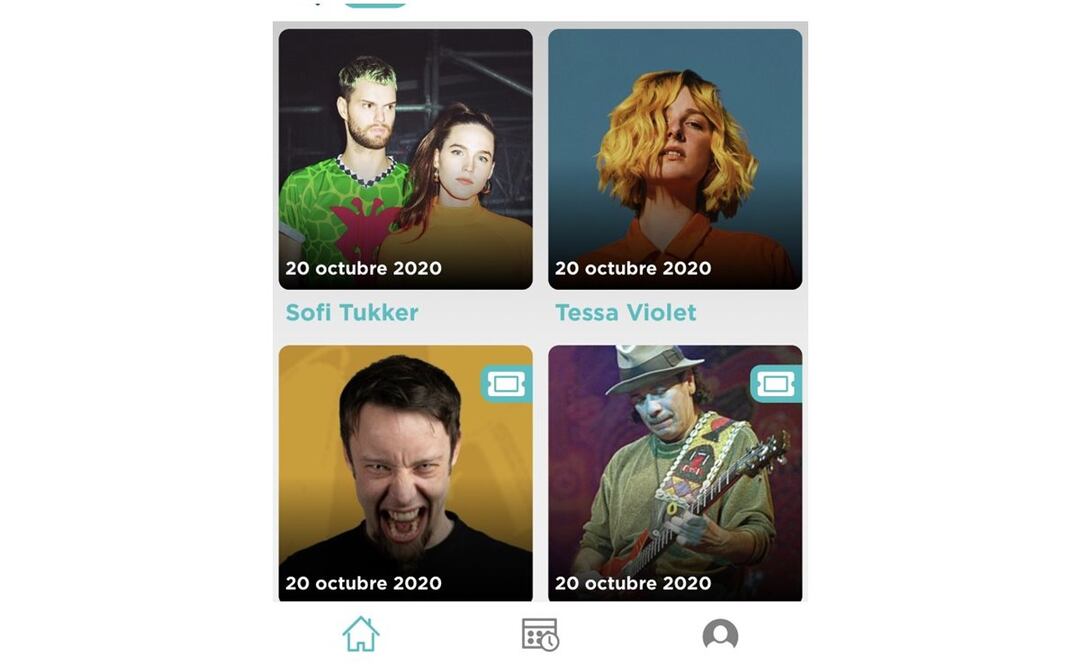Go to the Home tab
1081x666 pixels.
[361, 634]
